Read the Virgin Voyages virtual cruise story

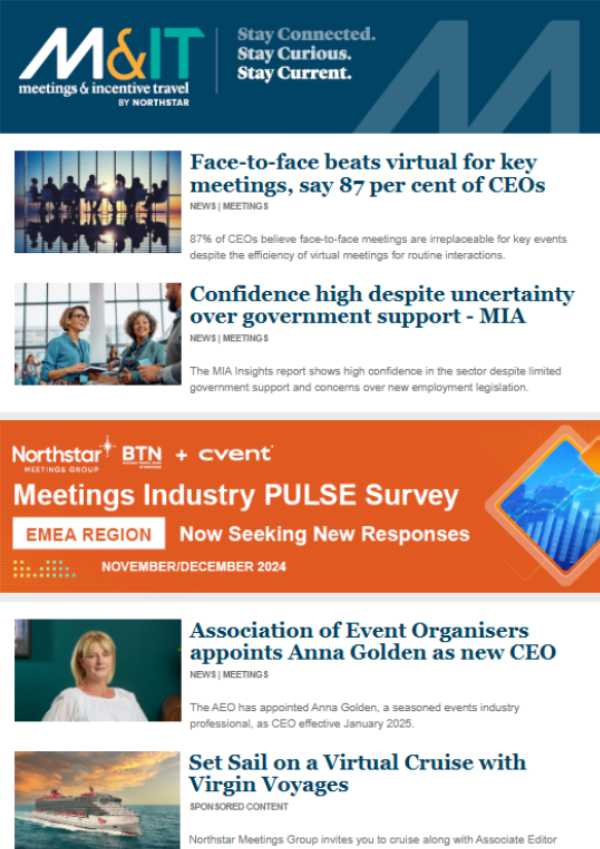[x=357, y=774]
